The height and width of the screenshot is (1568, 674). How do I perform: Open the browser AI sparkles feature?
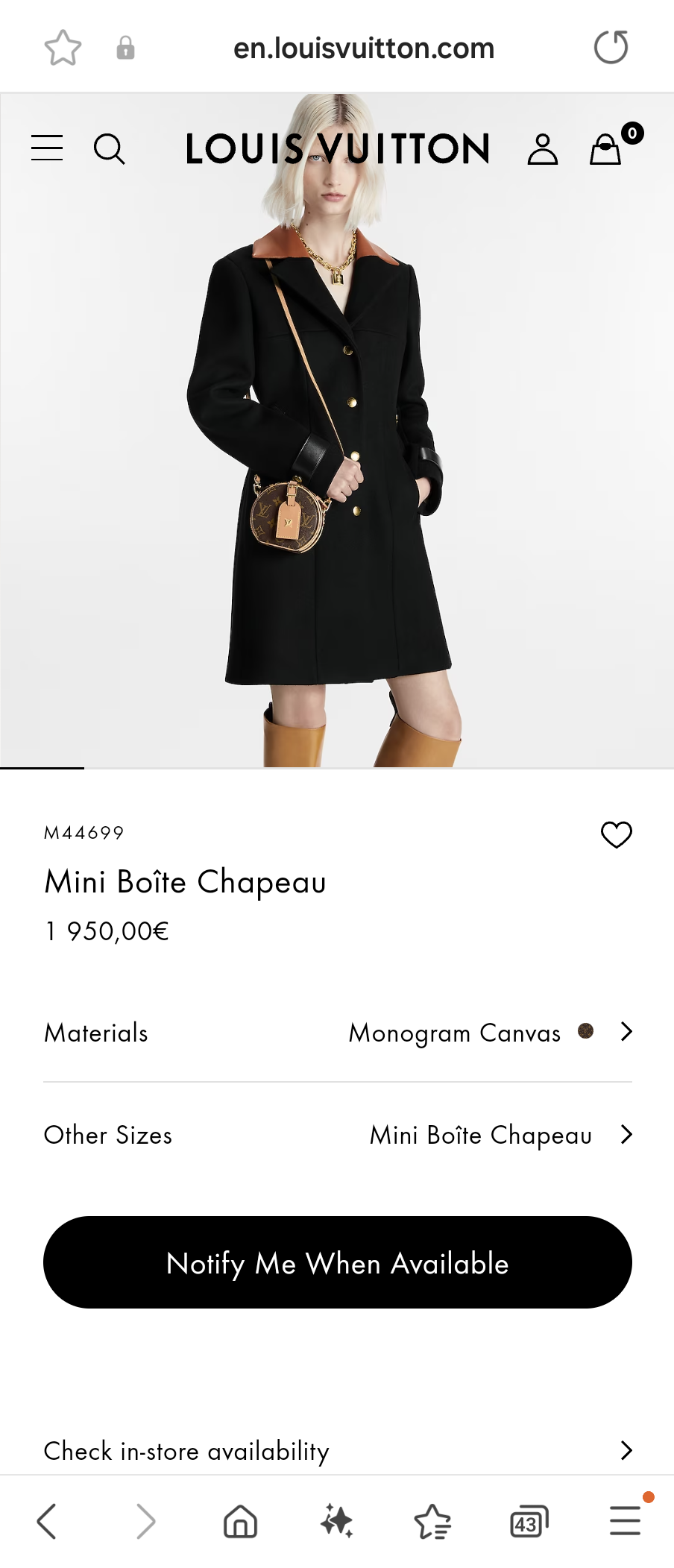337,1520
